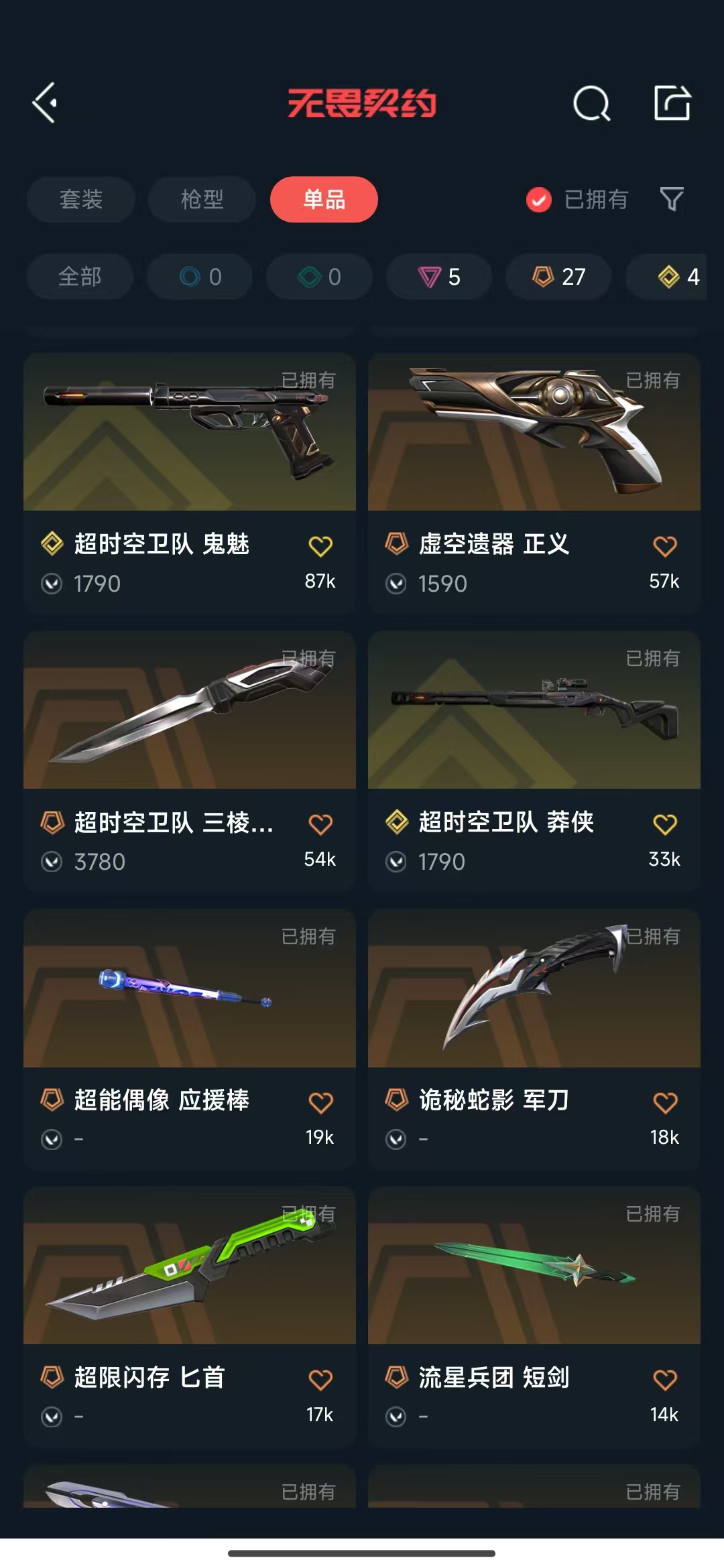Switch to the 枪型 tab
The height and width of the screenshot is (1568, 724).
(x=202, y=200)
